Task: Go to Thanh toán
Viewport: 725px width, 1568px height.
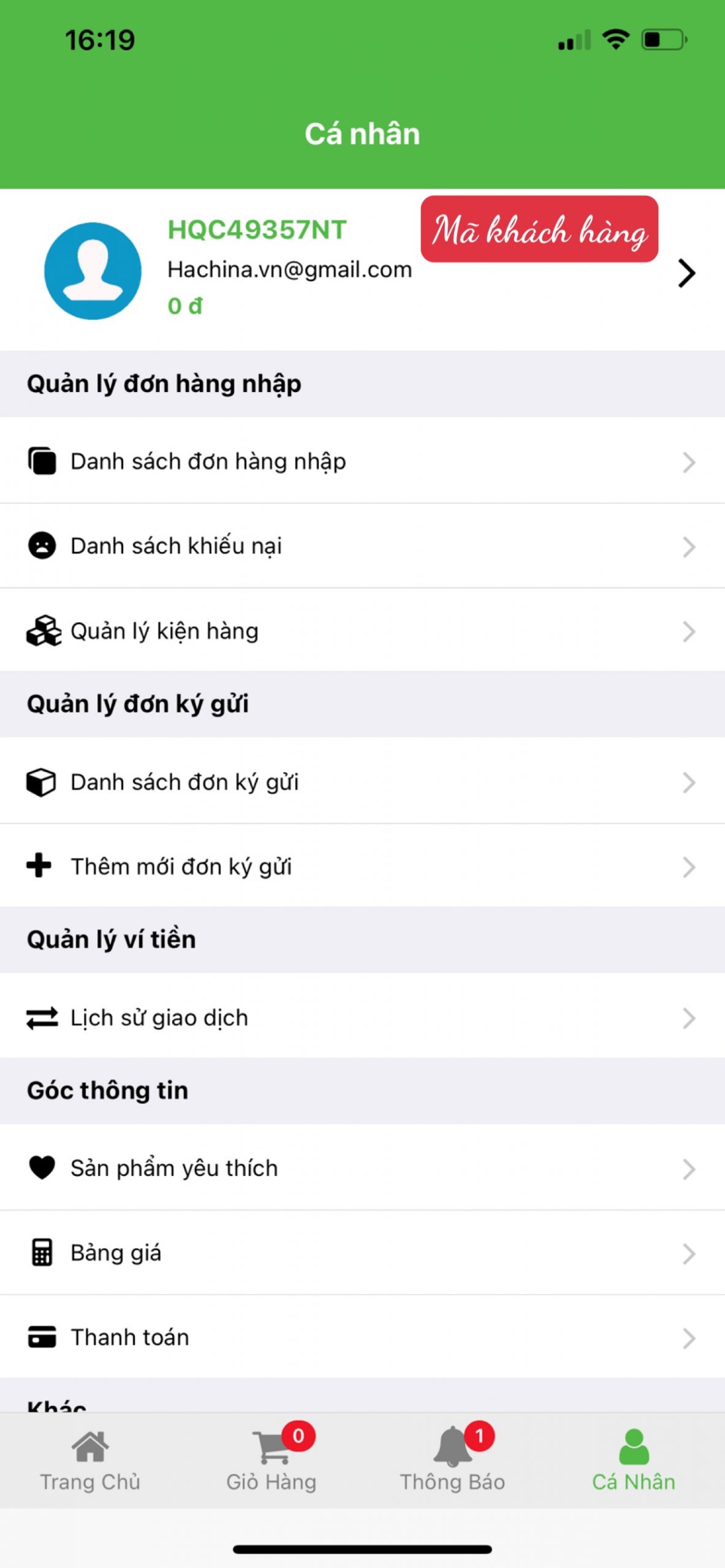Action: click(x=362, y=1337)
